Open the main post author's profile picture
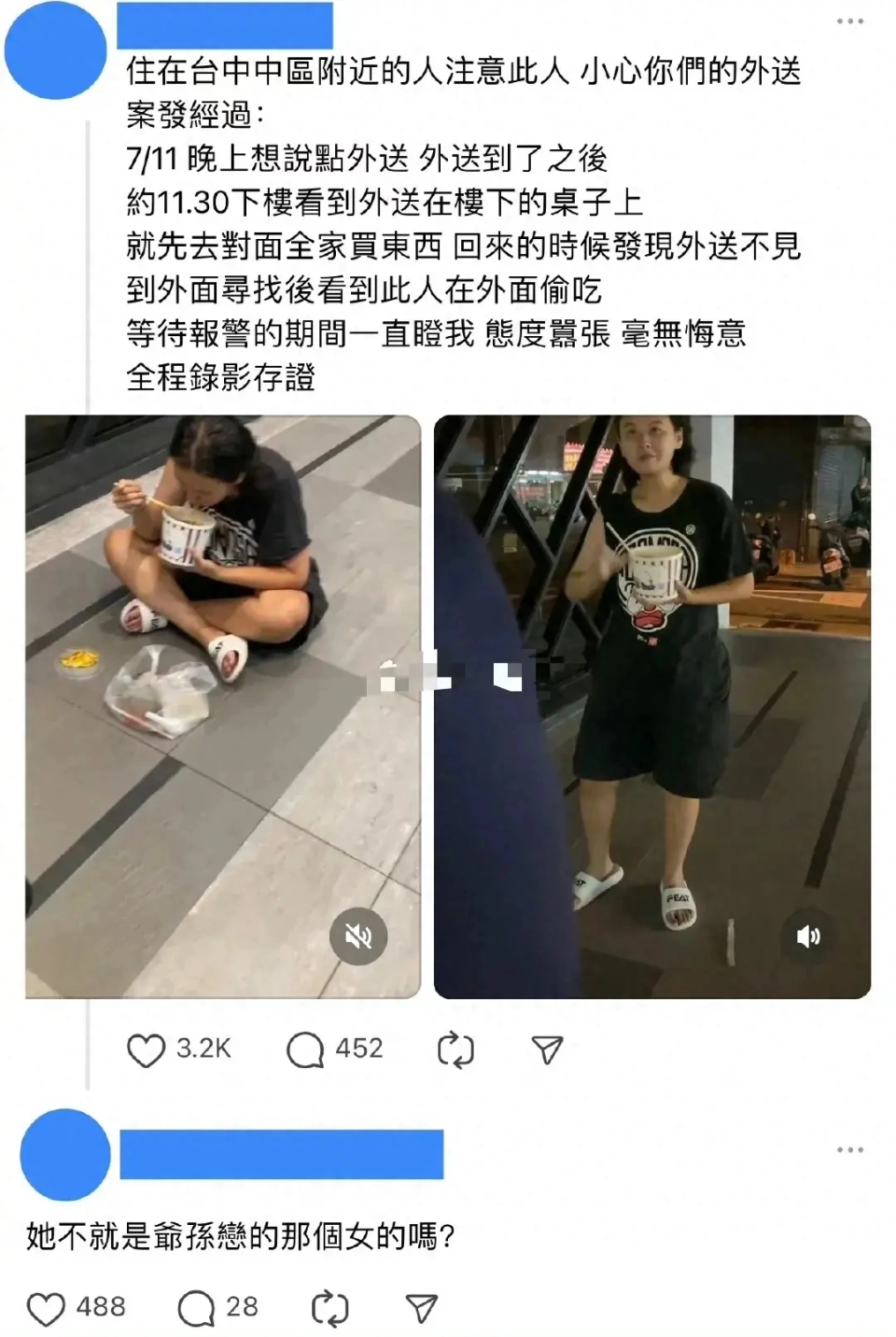The width and height of the screenshot is (896, 1337). point(56,52)
